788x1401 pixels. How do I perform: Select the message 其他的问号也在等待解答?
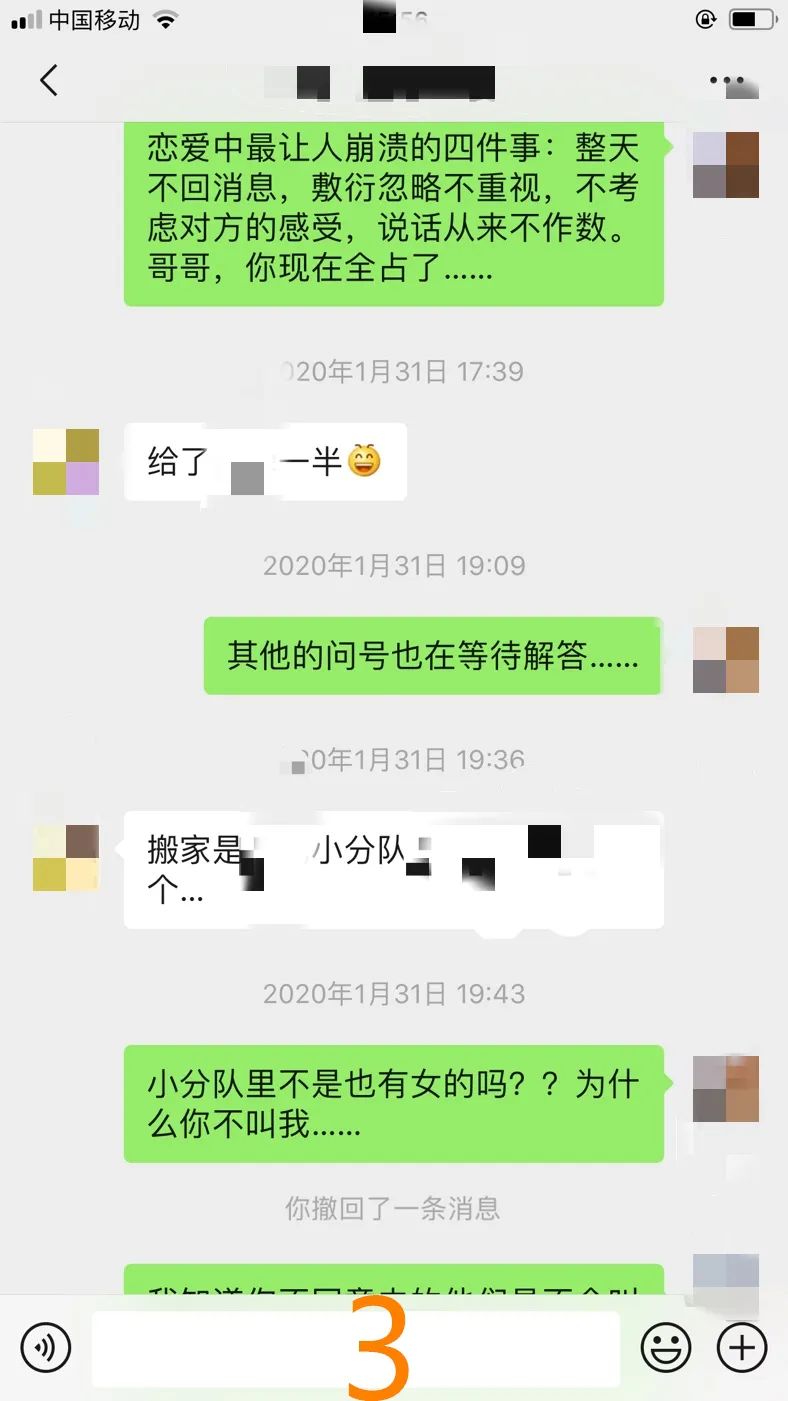click(x=432, y=657)
